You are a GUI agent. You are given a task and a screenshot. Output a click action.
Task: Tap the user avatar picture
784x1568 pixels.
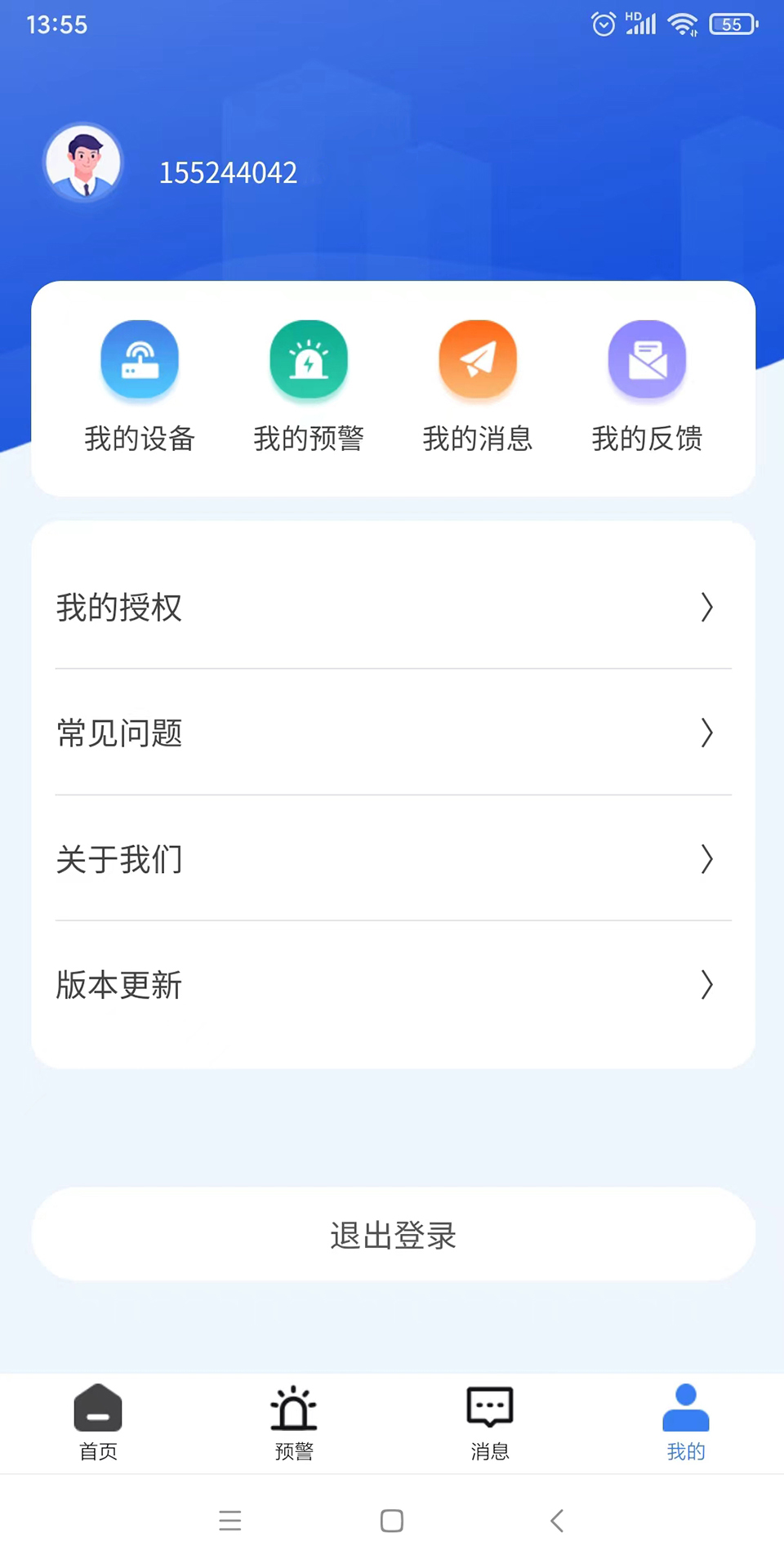coord(82,162)
